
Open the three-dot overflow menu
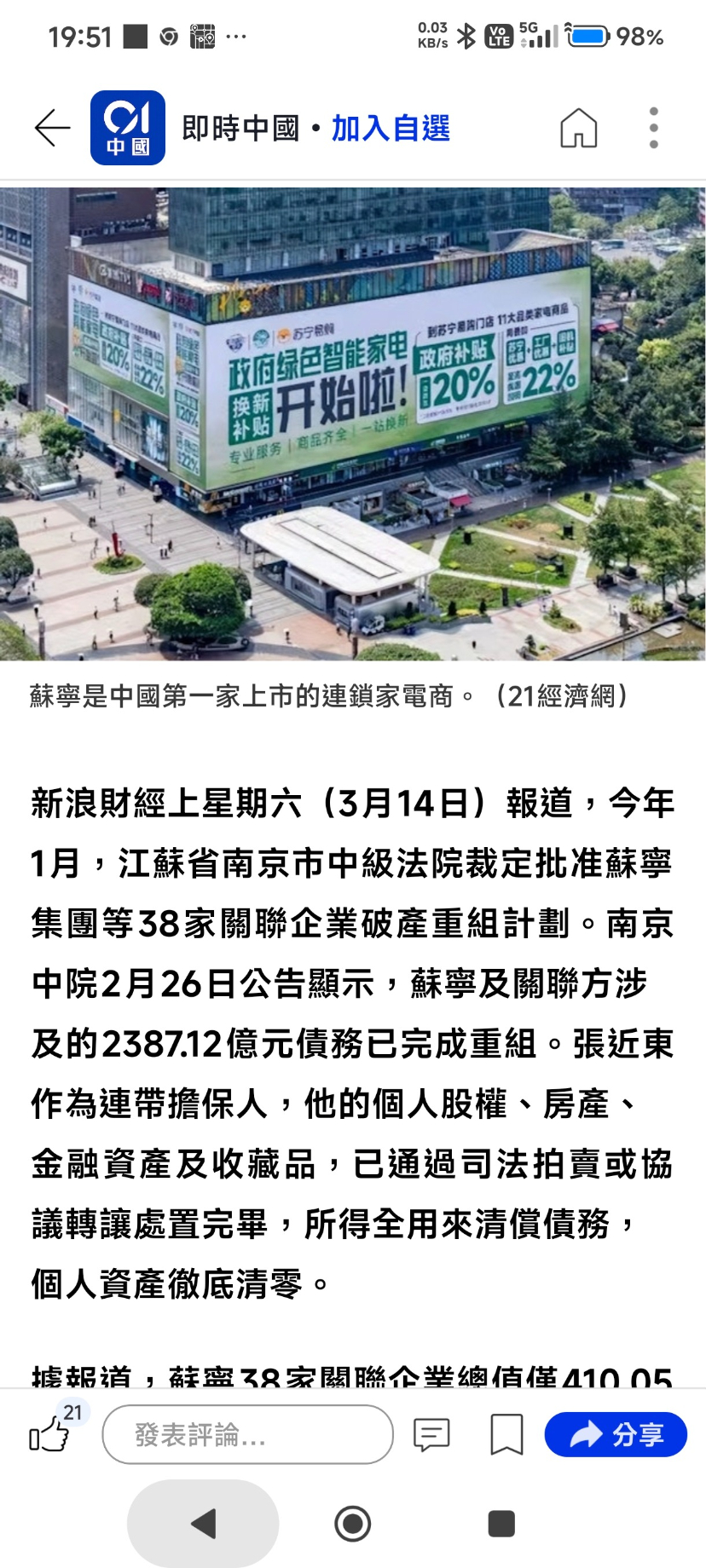pos(653,129)
